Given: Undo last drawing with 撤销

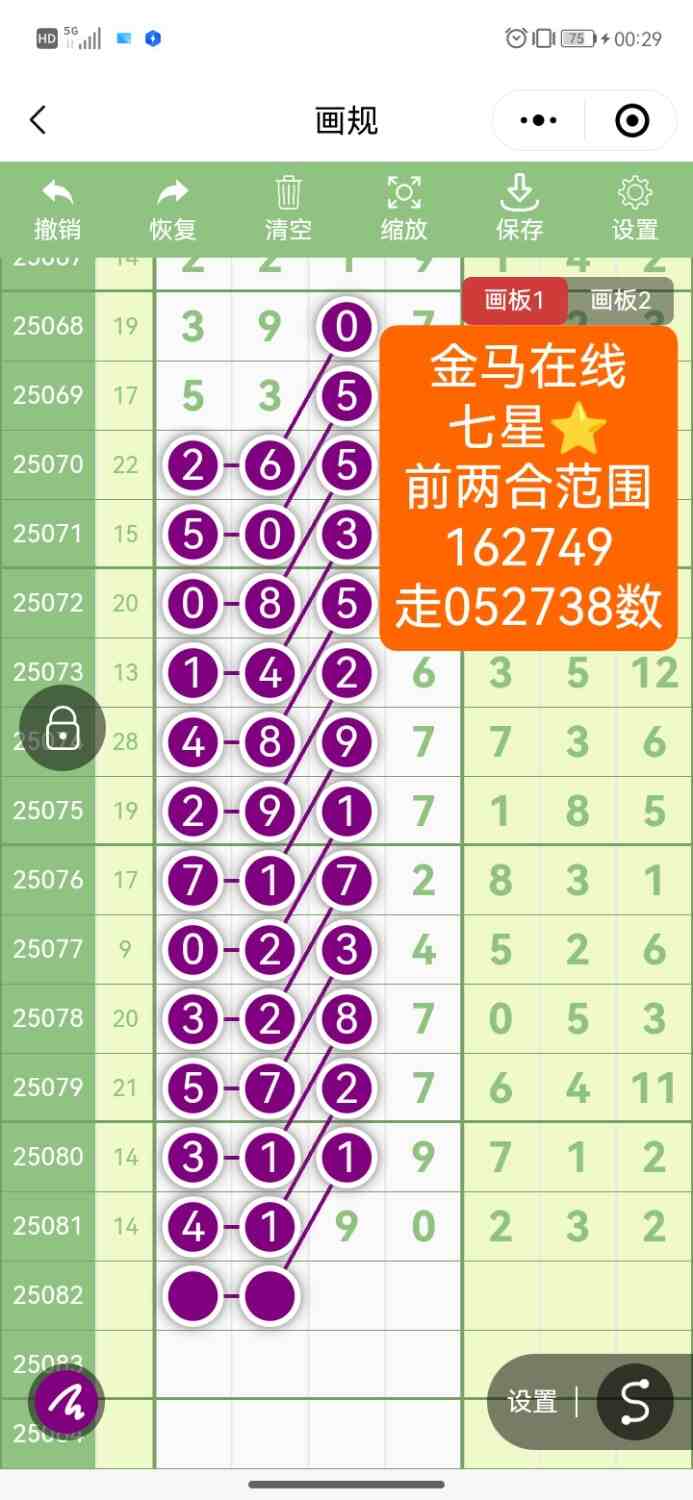Looking at the screenshot, I should pyautogui.click(x=57, y=209).
